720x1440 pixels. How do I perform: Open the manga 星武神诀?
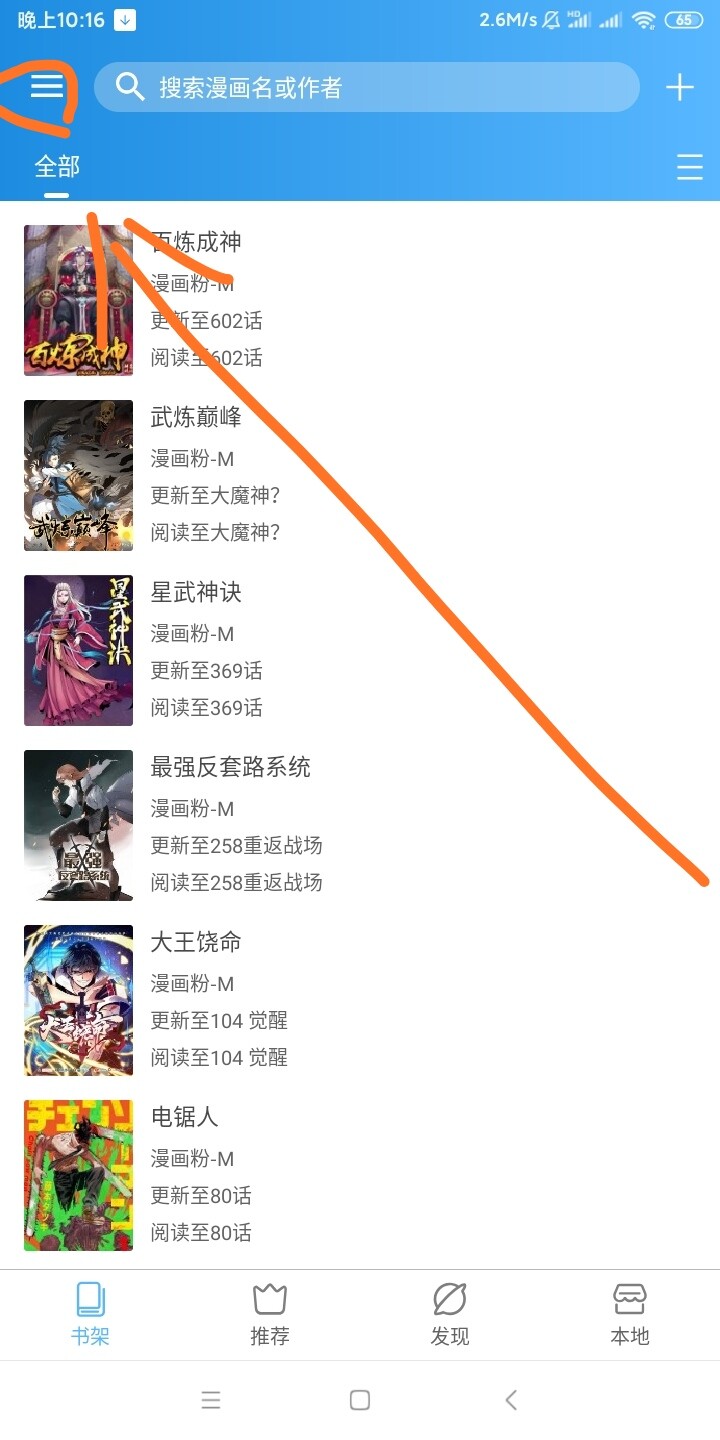[196, 592]
